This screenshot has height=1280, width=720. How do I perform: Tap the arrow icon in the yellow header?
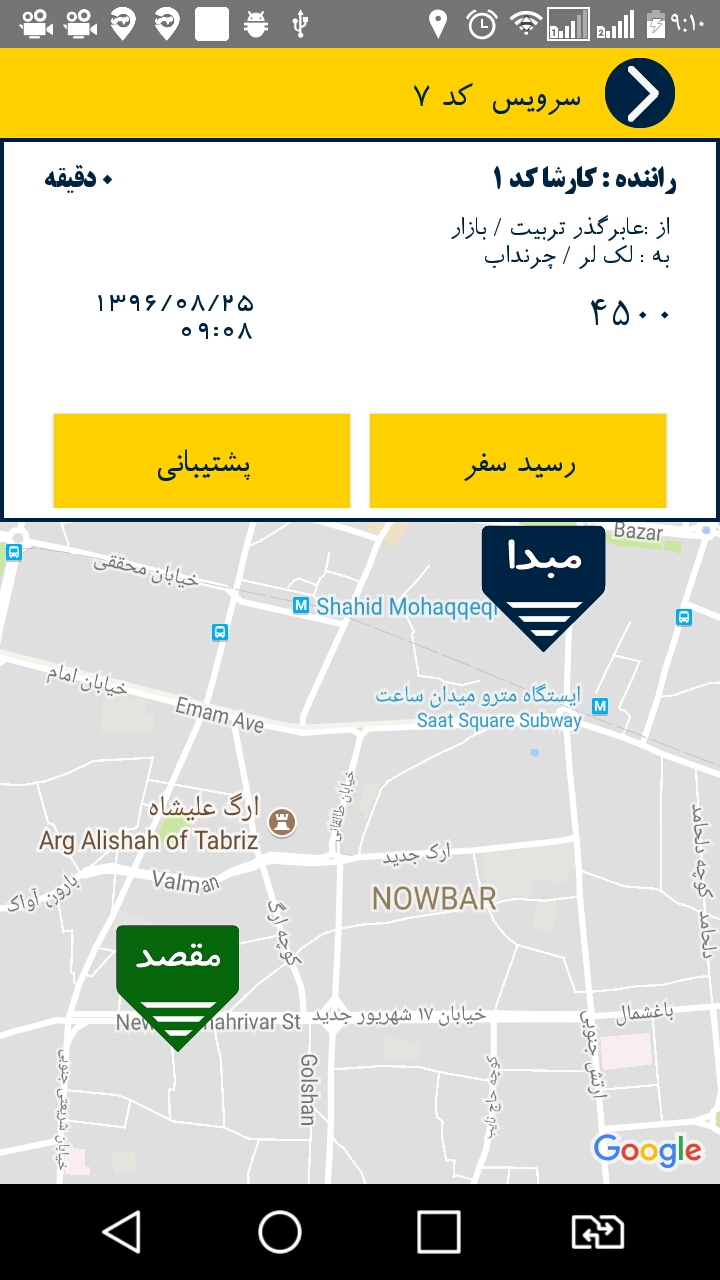(639, 93)
